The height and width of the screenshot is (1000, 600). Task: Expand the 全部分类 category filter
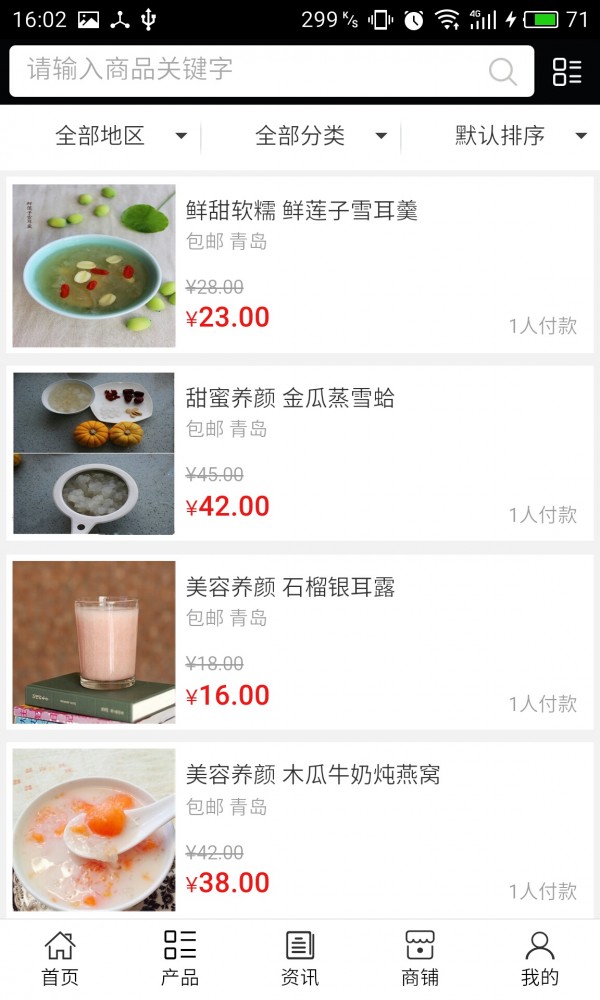click(320, 136)
